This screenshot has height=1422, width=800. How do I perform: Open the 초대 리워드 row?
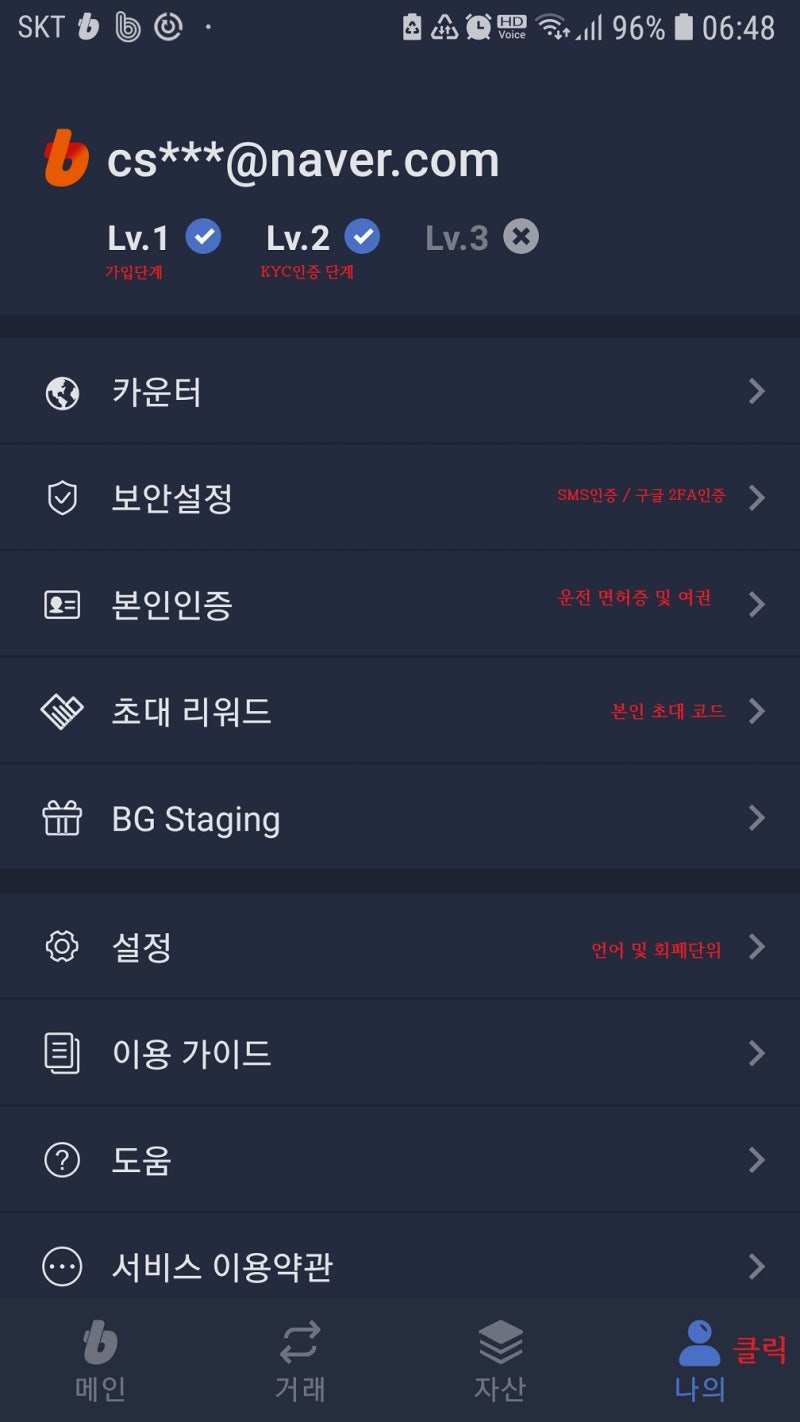[x=400, y=711]
